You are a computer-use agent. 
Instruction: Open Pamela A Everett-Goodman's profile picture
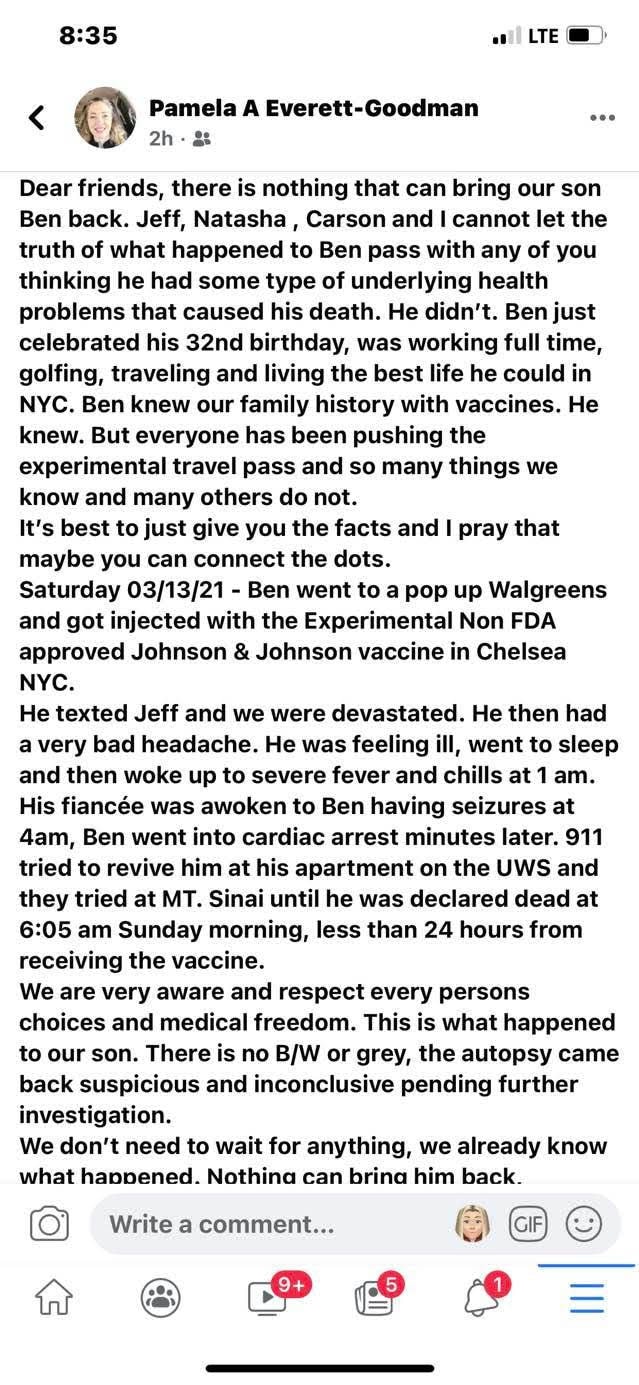(x=106, y=118)
